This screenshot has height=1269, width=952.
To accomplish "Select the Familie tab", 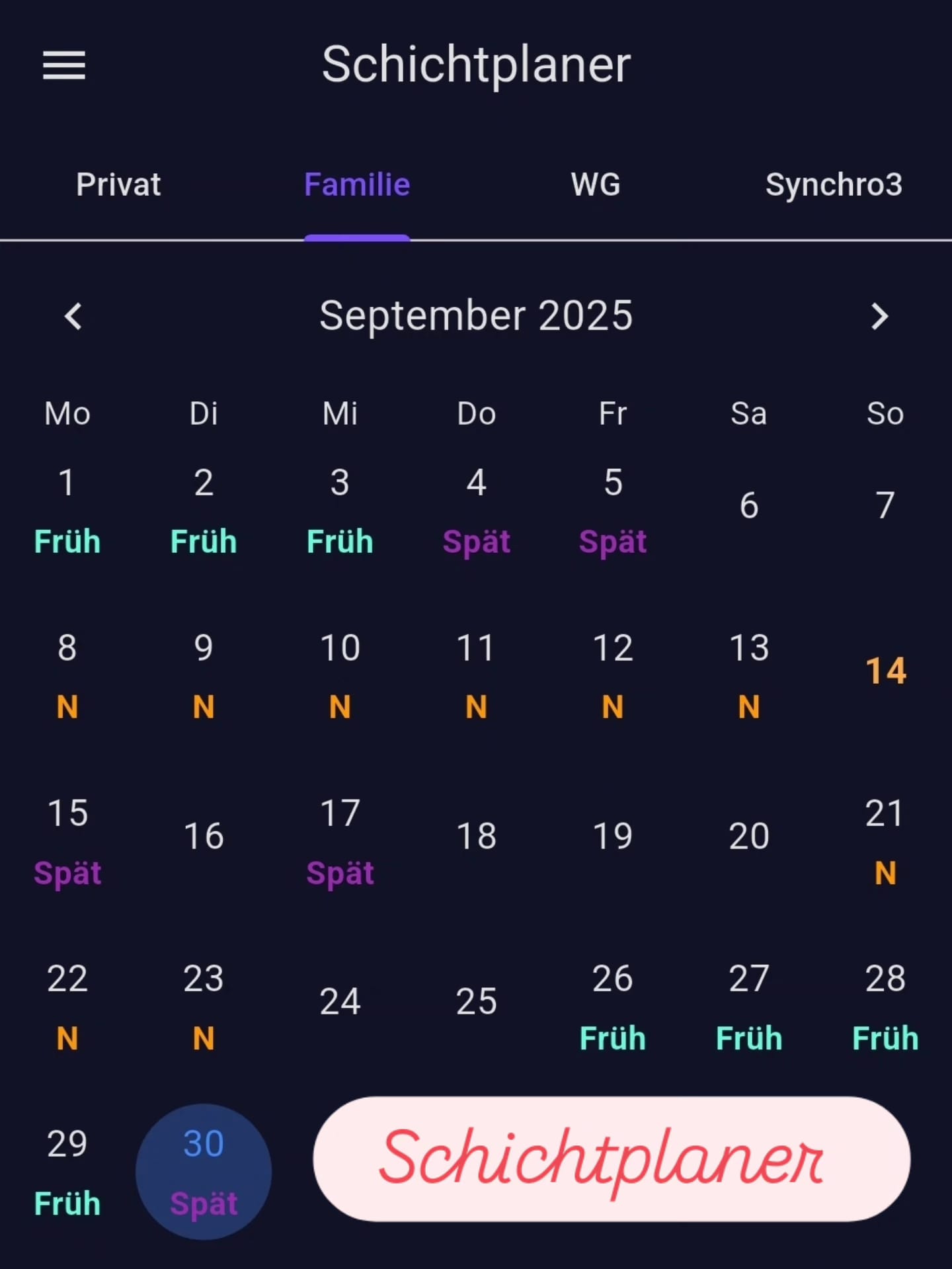I will 357,184.
